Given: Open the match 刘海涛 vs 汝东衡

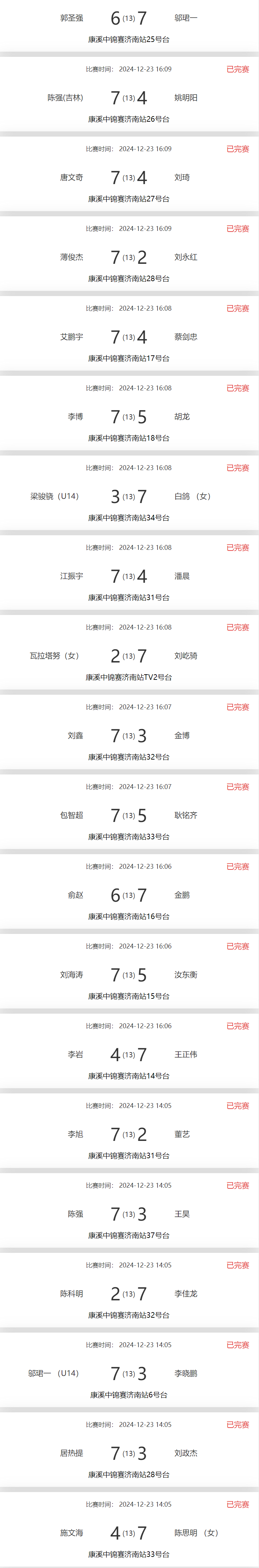Looking at the screenshot, I should click(129, 975).
